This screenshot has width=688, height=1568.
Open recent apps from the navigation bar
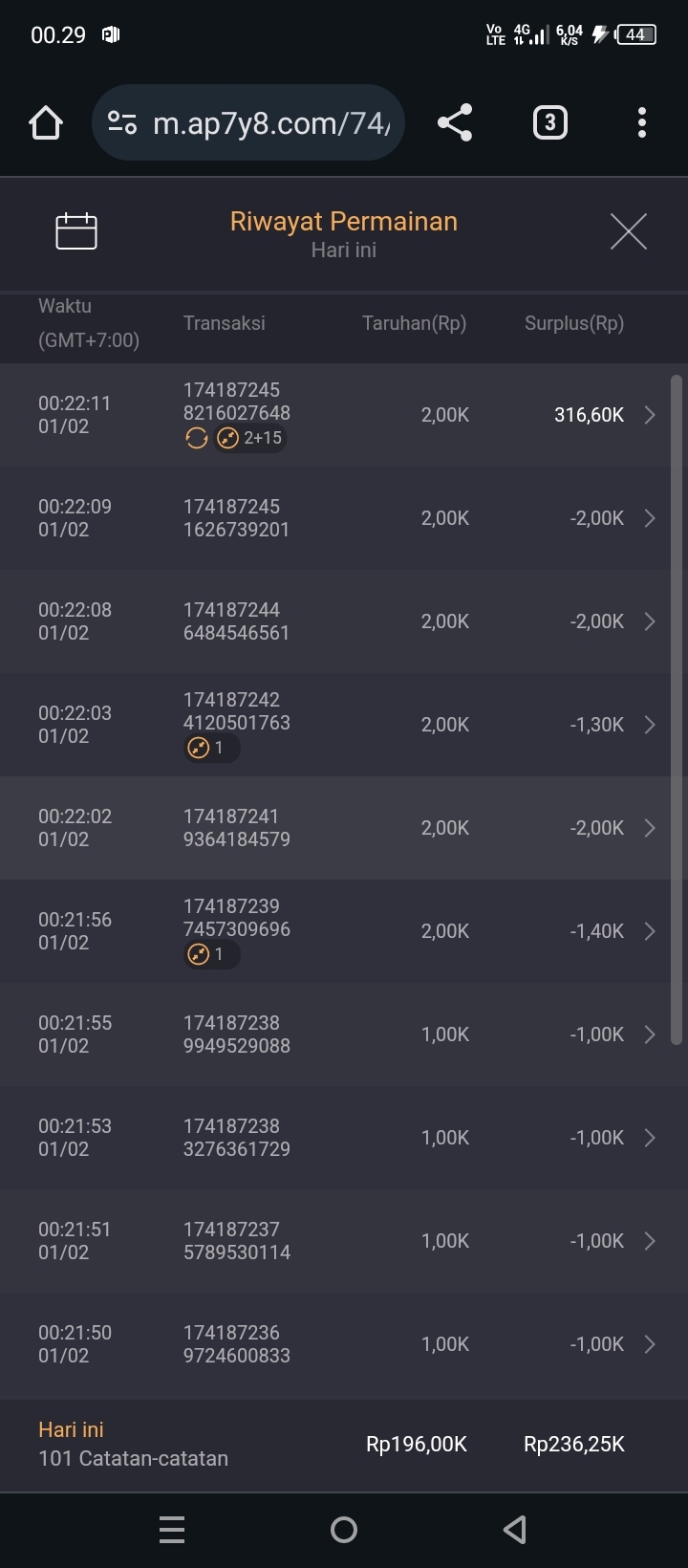pos(172,1530)
